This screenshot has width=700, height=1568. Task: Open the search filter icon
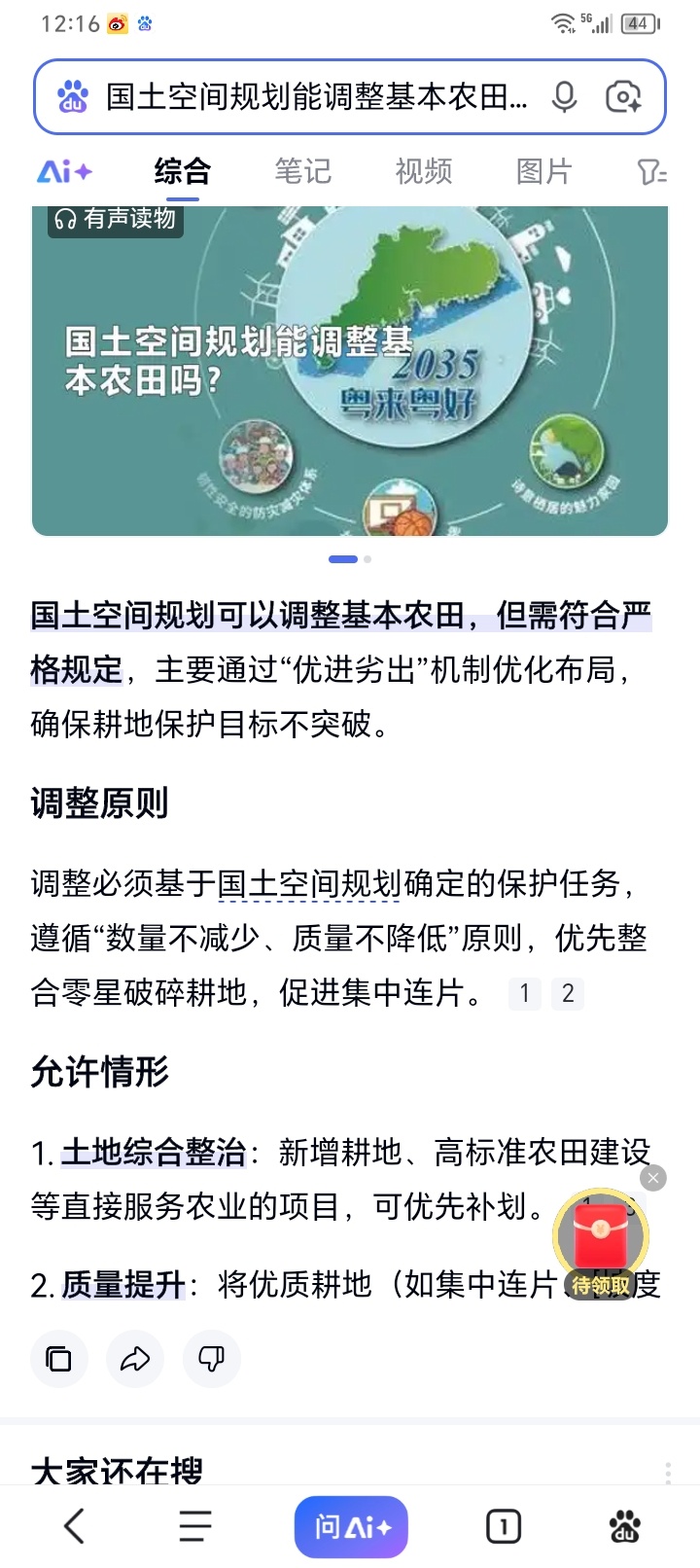point(650,172)
